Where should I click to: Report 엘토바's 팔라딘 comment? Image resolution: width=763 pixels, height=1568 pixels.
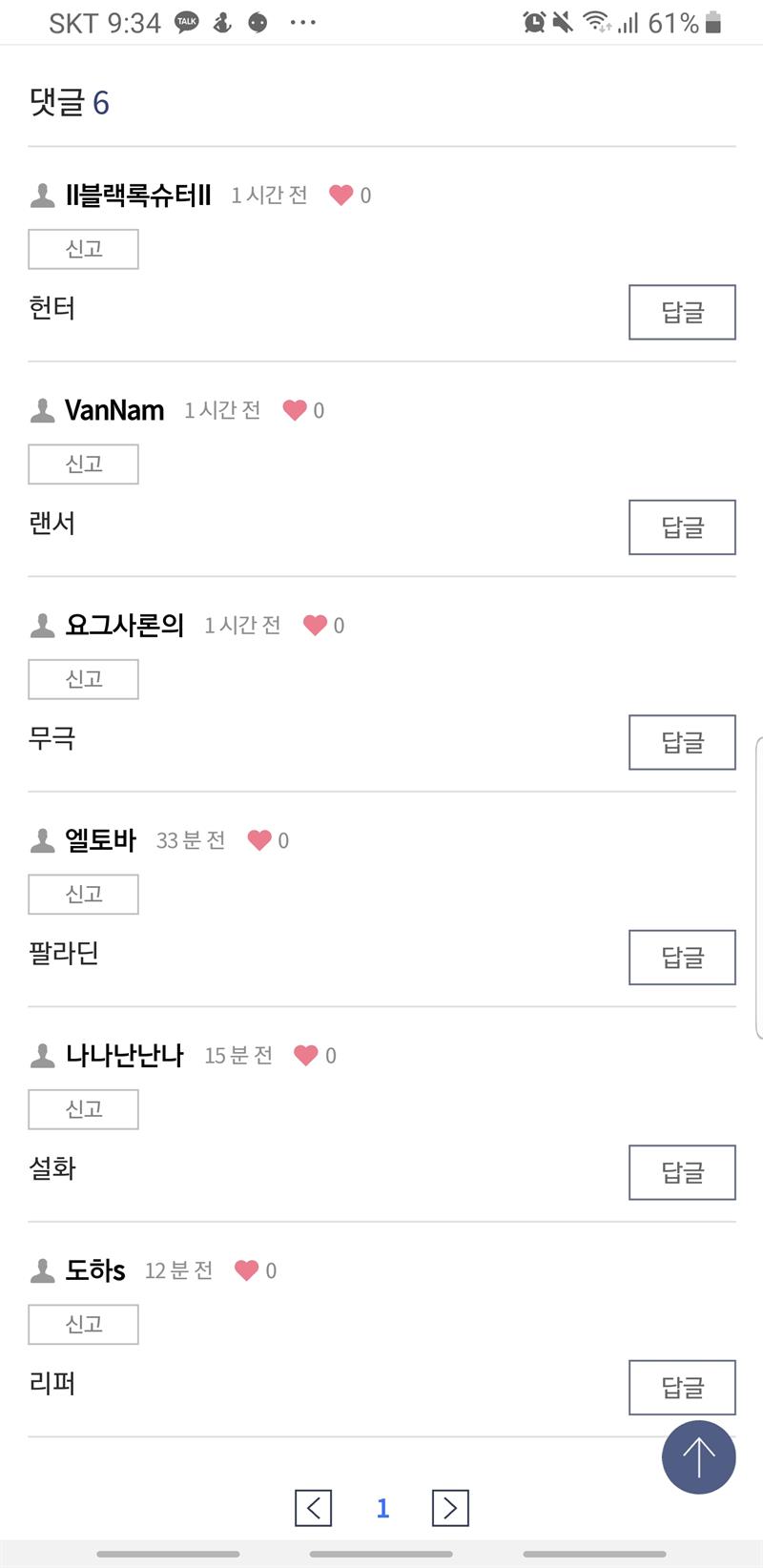[83, 895]
